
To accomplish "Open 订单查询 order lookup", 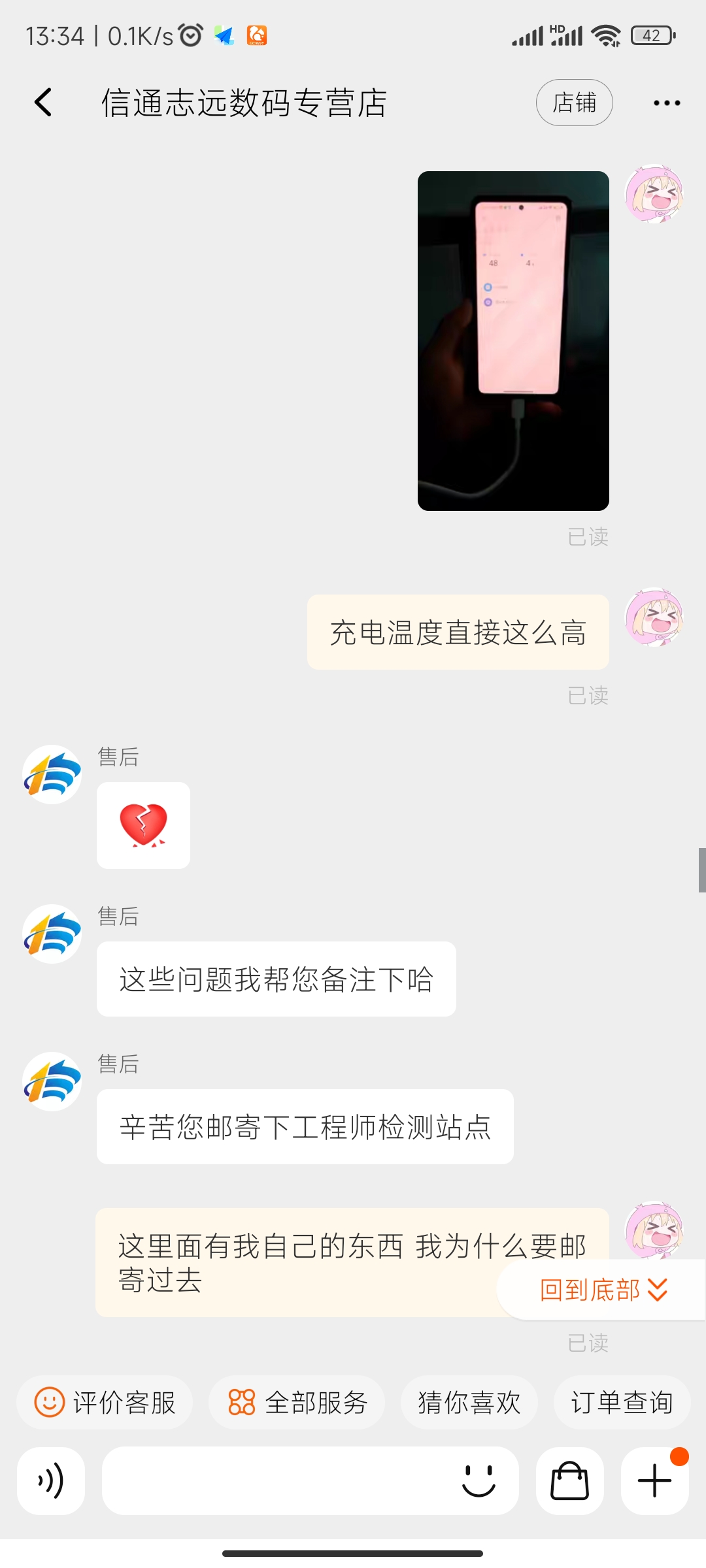I will coord(622,1402).
